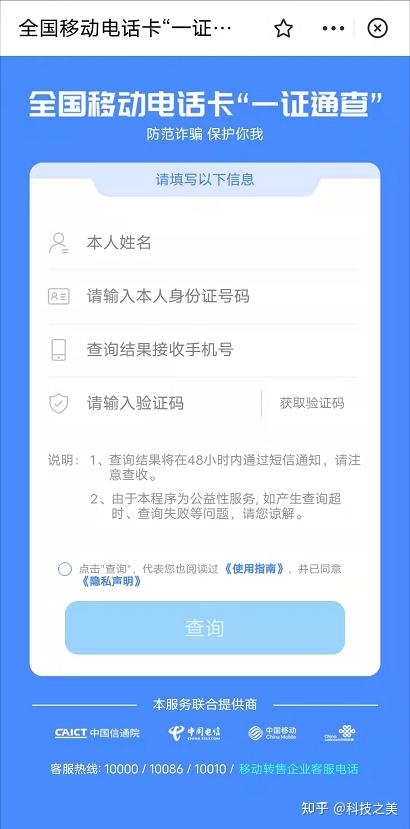Viewport: 410px width, 829px height.
Task: Tap the 本人姓名 name field
Action: tap(204, 243)
